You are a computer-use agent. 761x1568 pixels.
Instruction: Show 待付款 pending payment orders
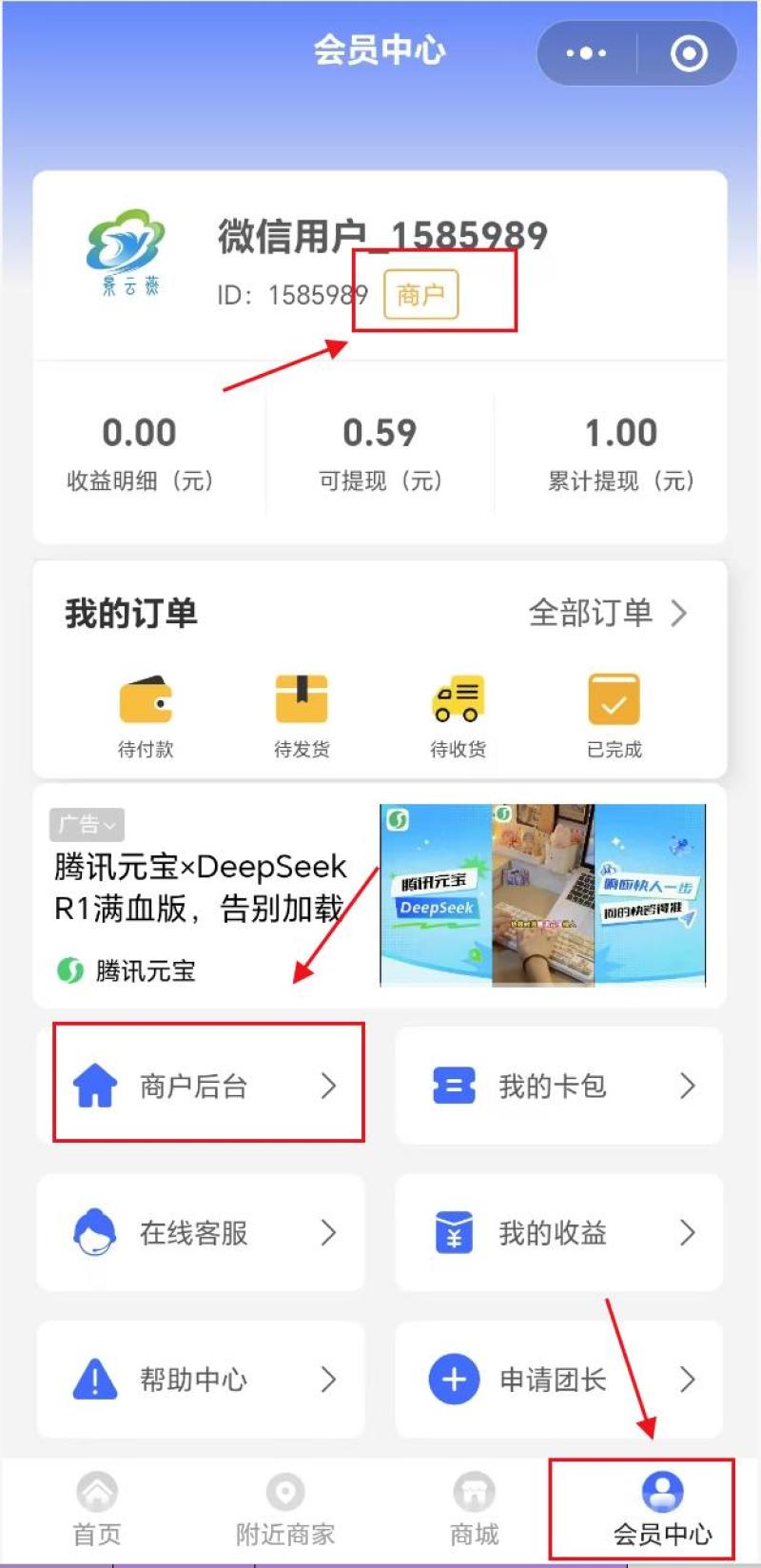(x=146, y=715)
